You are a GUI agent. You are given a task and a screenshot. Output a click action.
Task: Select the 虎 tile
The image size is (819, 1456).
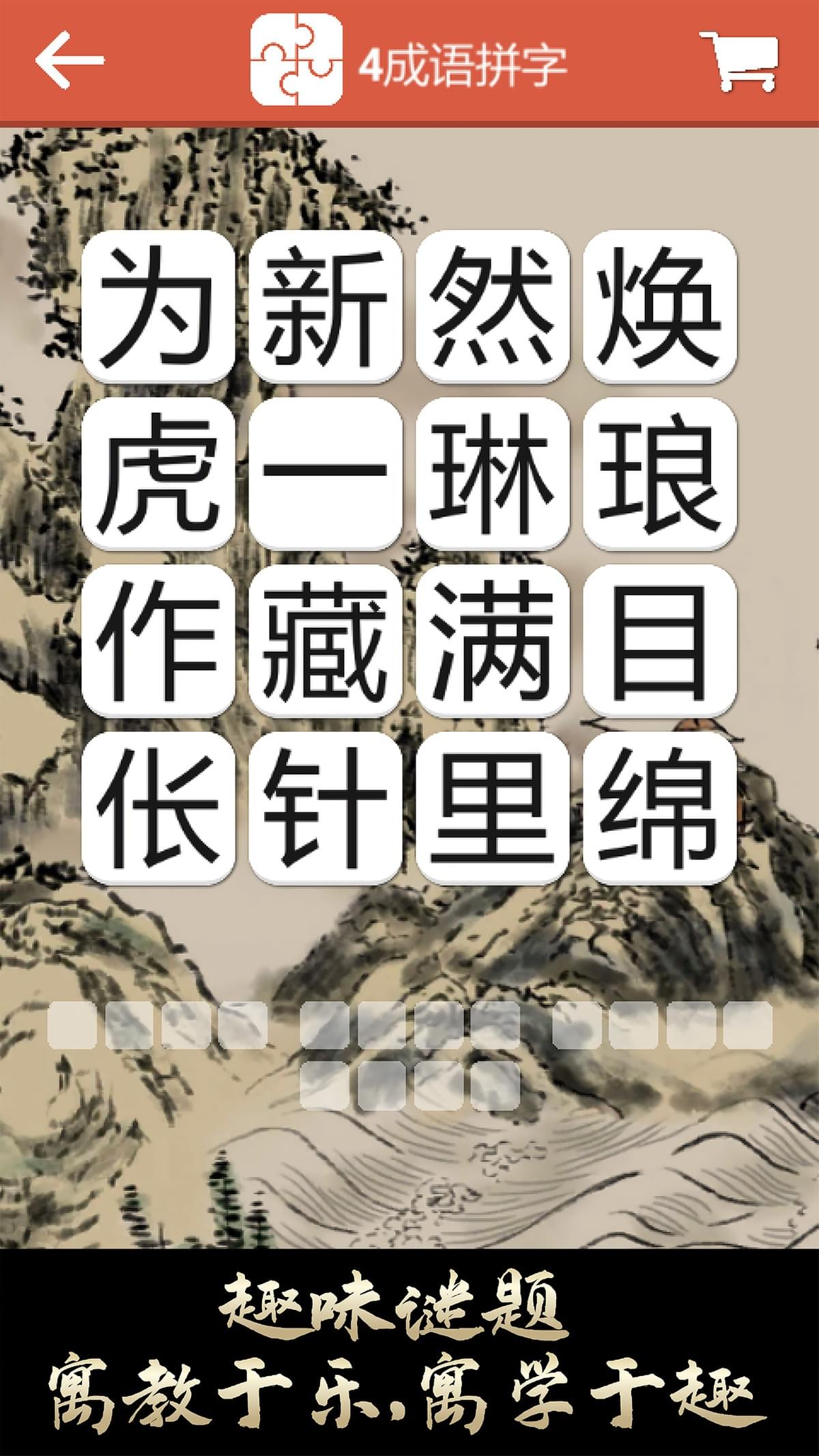tap(158, 474)
